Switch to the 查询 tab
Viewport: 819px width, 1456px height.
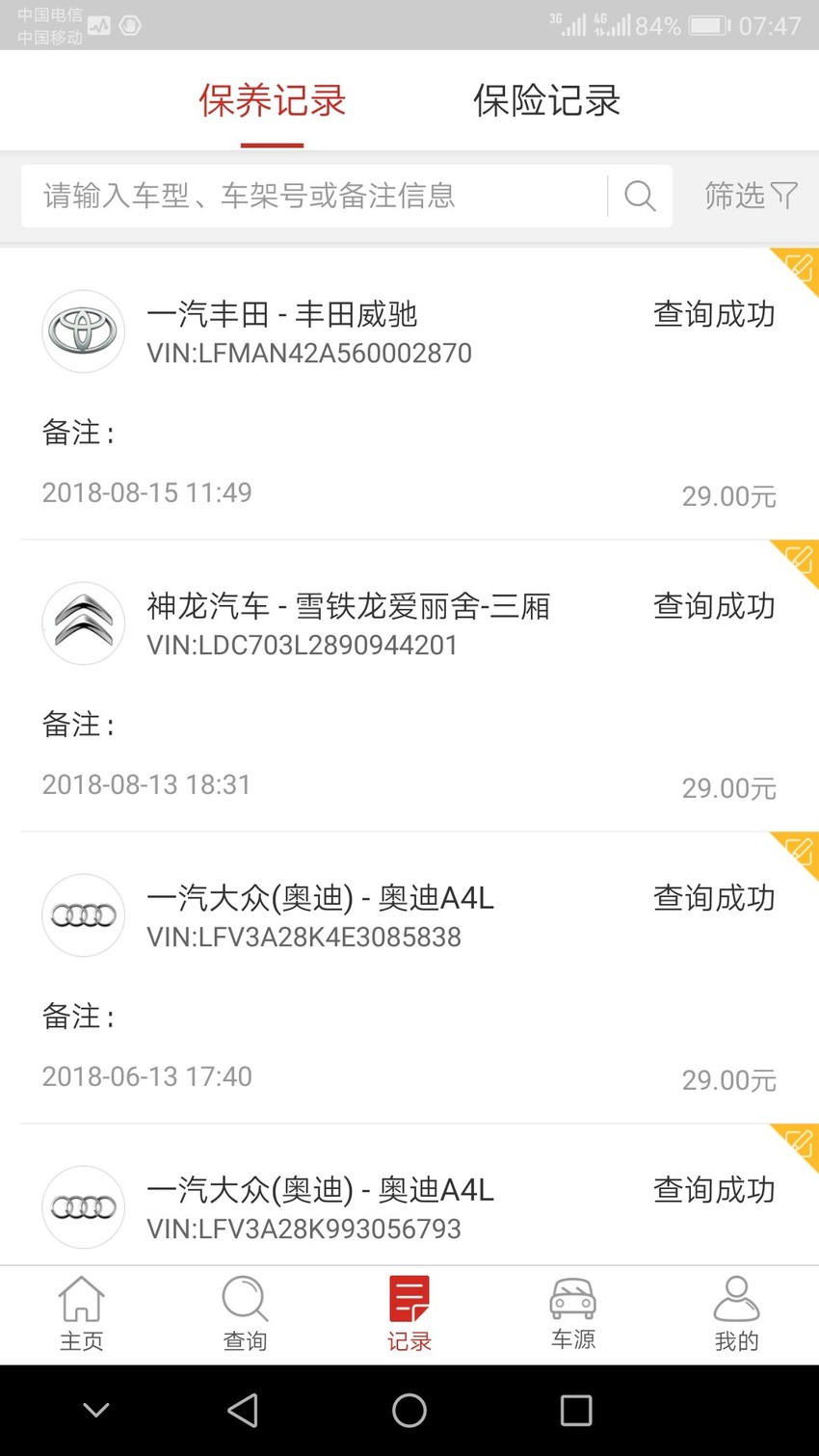(x=246, y=1314)
